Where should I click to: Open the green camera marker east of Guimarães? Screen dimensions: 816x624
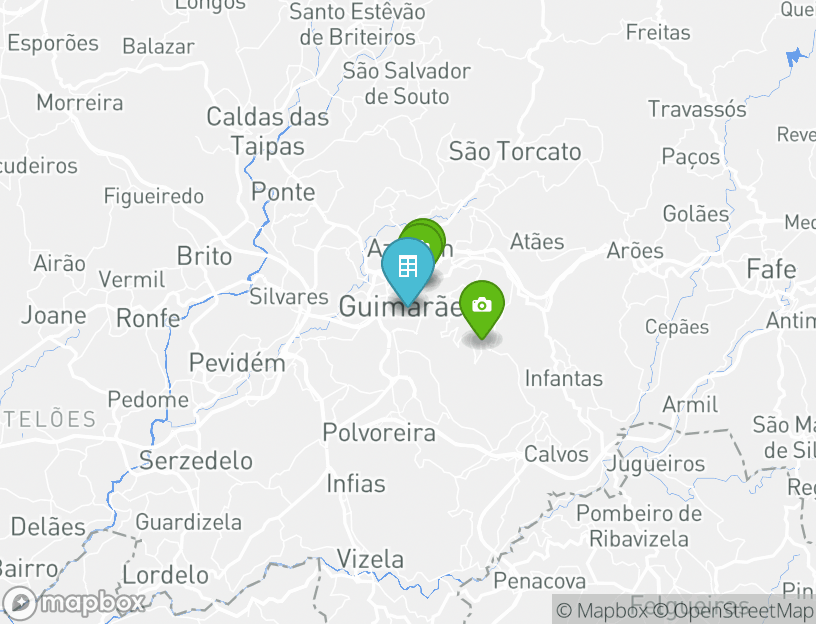(482, 305)
